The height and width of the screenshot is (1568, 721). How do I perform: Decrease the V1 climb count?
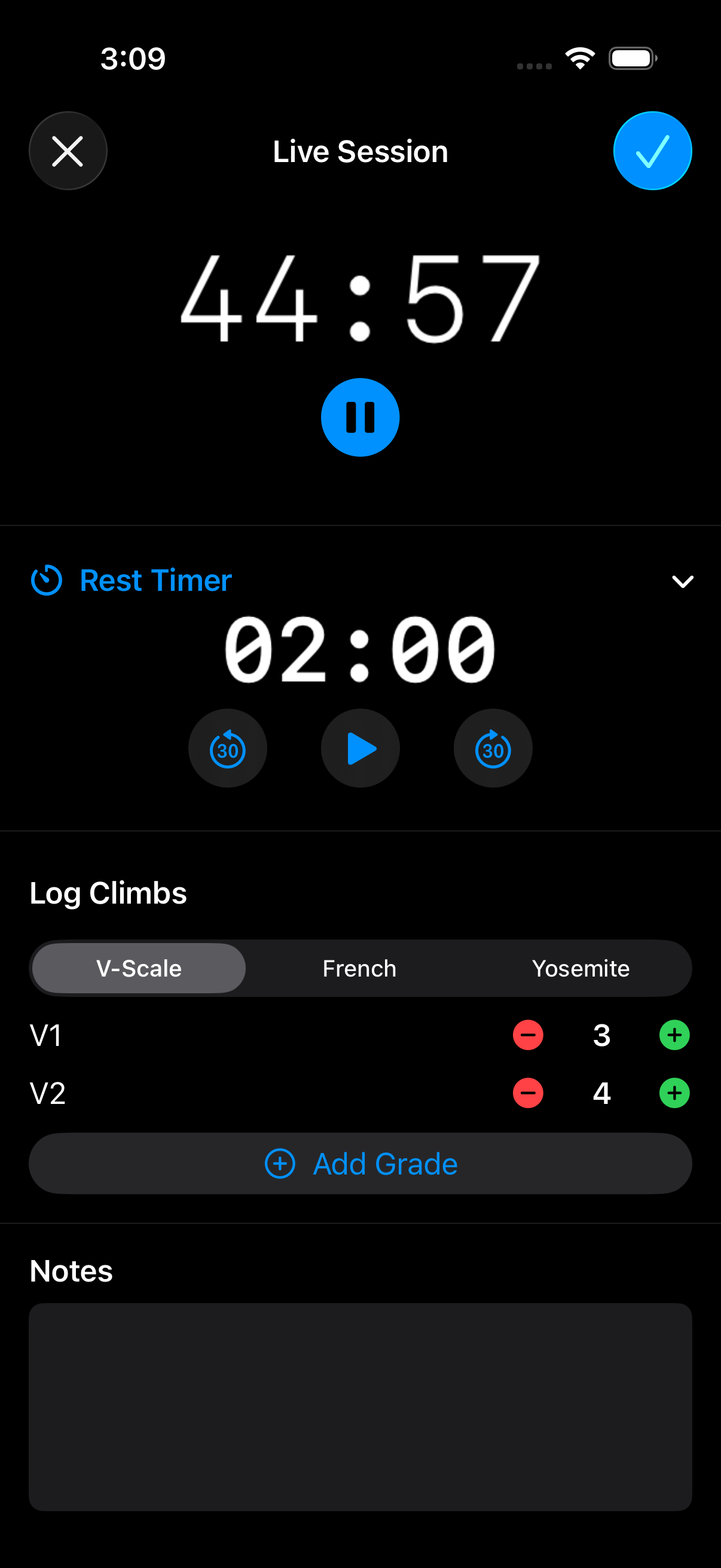(x=527, y=1035)
